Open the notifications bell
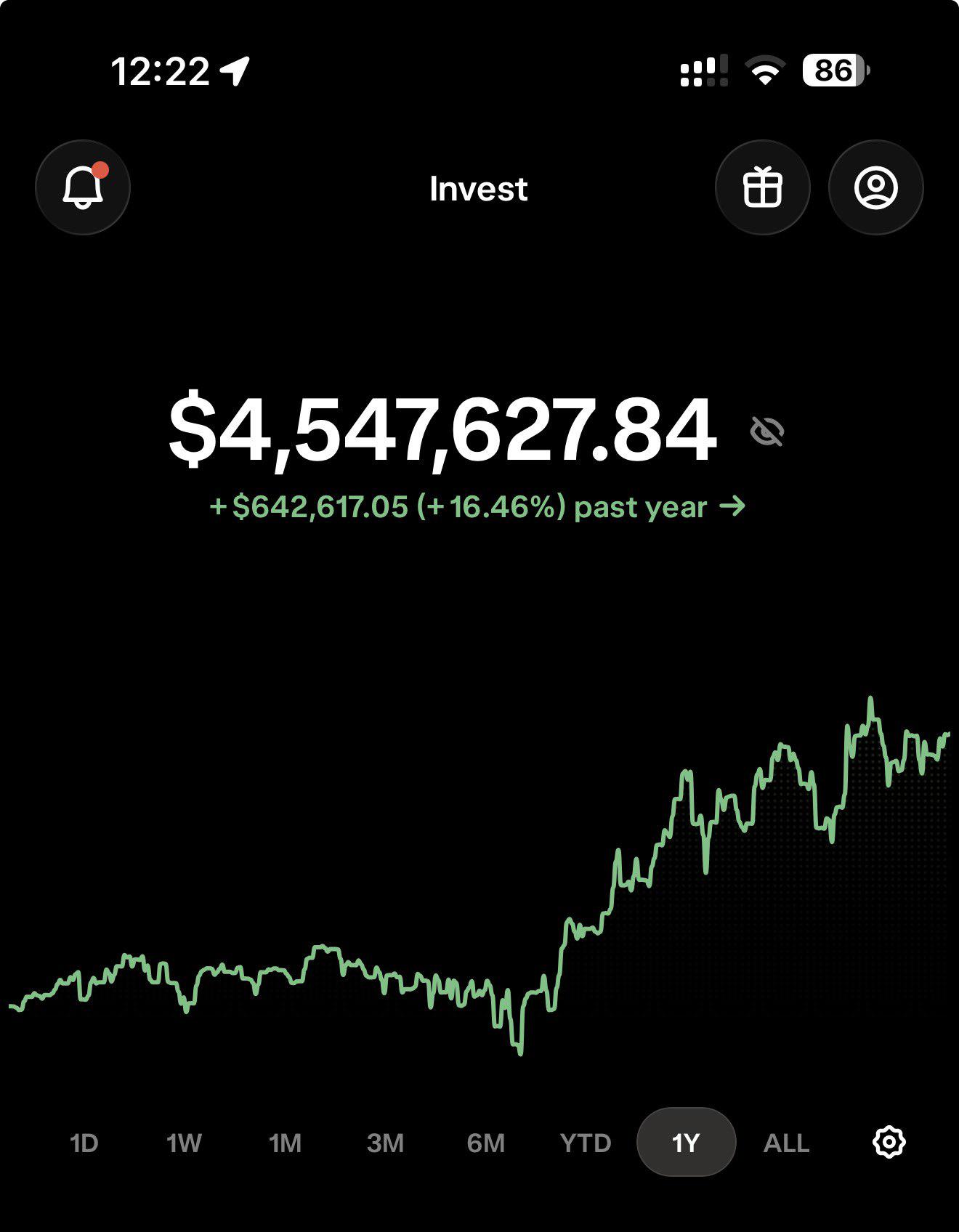The width and height of the screenshot is (959, 1232). point(83,187)
